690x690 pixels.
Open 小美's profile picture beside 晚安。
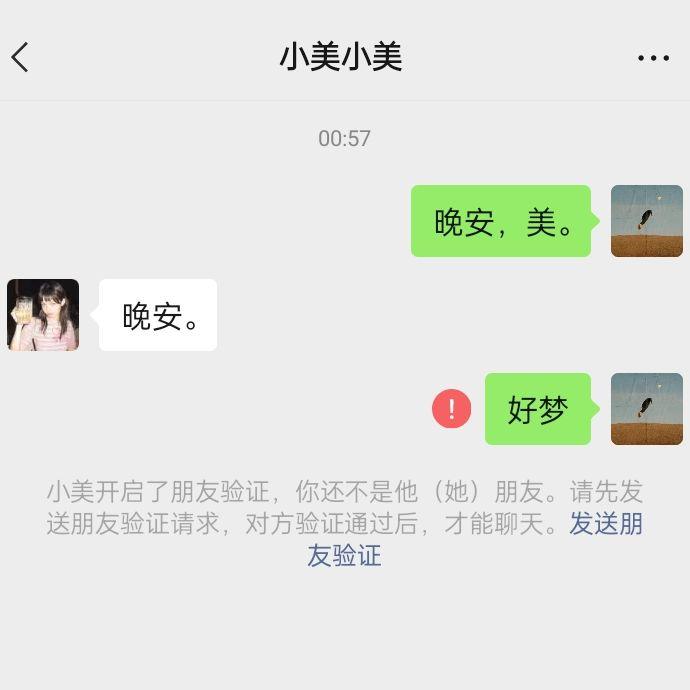(43, 315)
